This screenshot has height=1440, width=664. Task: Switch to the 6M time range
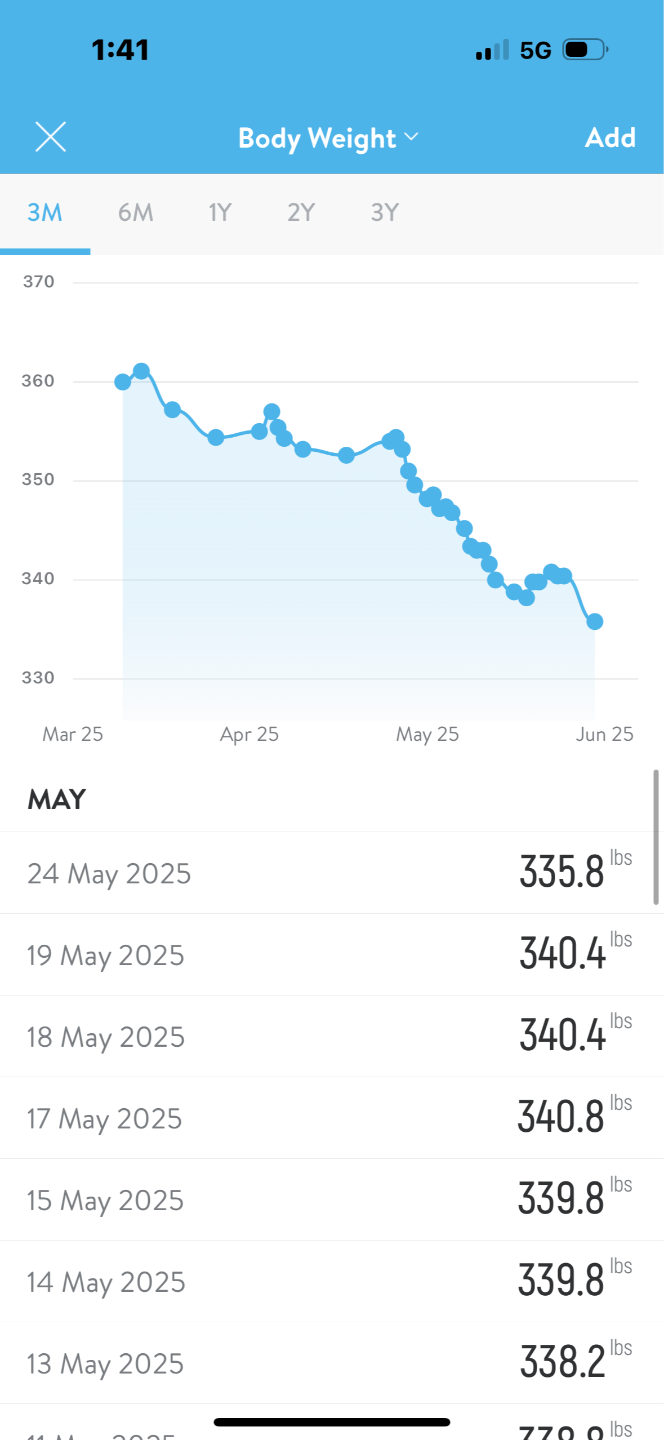tap(135, 212)
